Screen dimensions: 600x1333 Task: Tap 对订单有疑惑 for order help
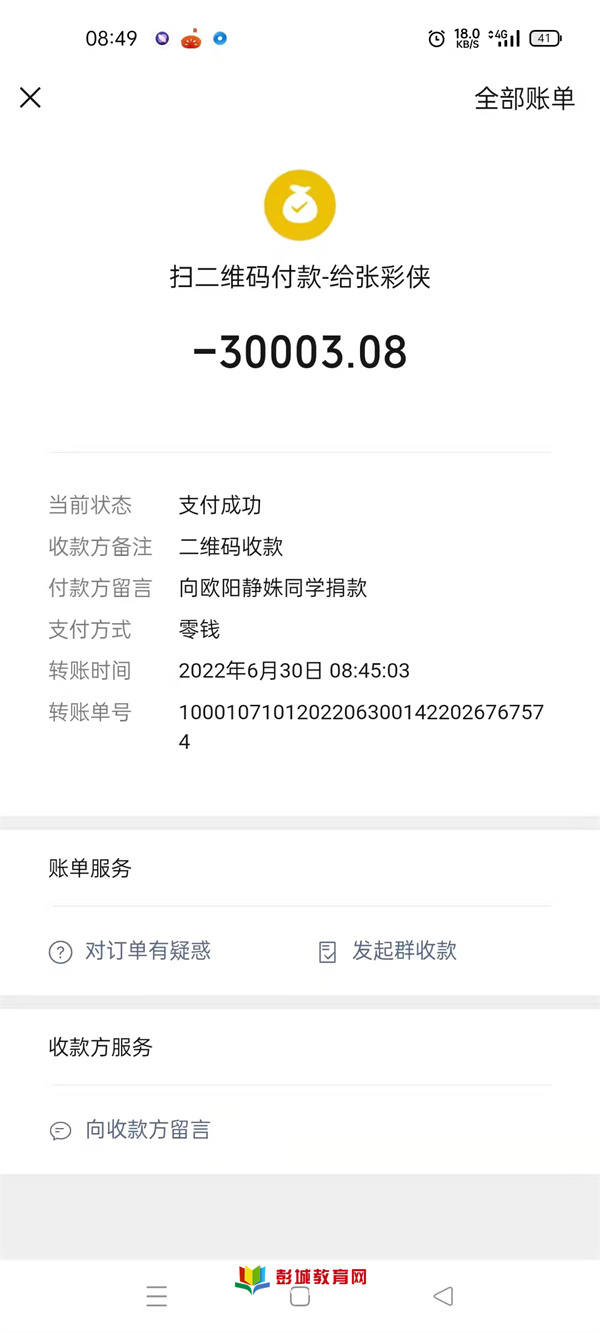pyautogui.click(x=130, y=951)
